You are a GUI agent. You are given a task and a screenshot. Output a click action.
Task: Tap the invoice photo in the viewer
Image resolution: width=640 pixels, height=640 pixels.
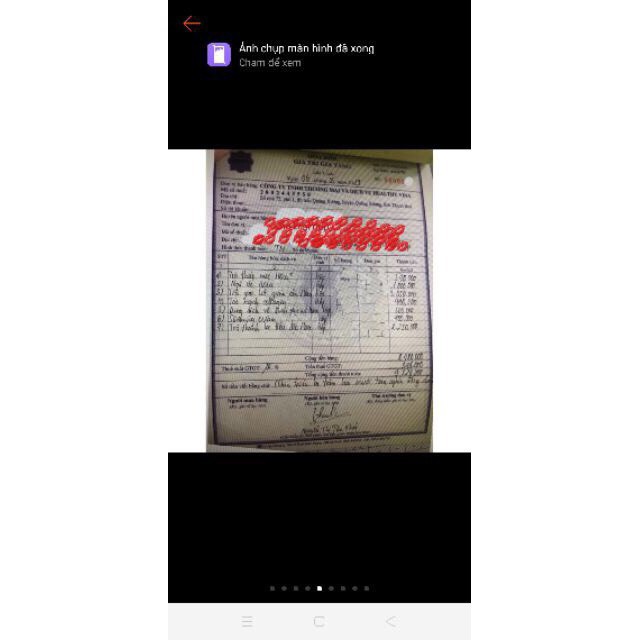(x=319, y=300)
